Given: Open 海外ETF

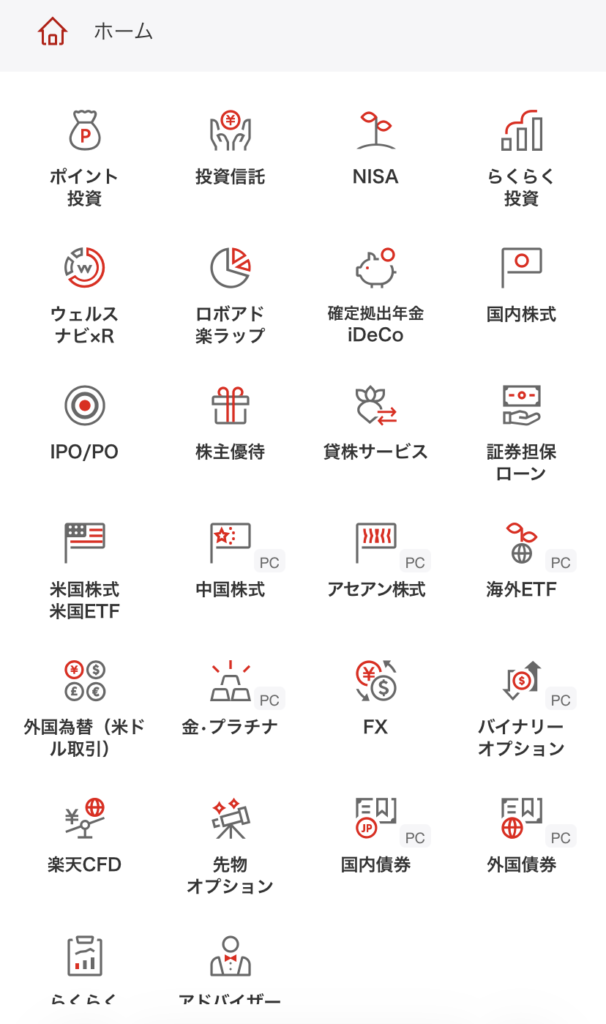Looking at the screenshot, I should point(521,560).
